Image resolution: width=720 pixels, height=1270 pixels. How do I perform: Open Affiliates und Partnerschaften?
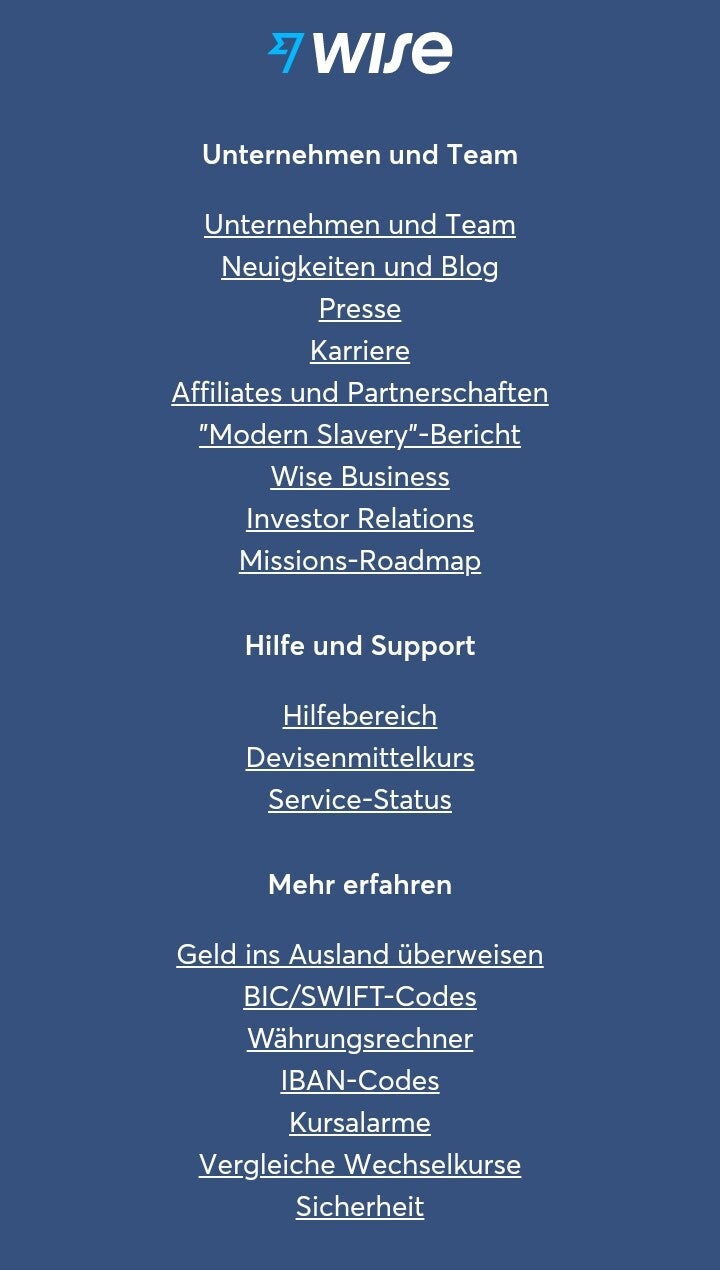pos(360,393)
